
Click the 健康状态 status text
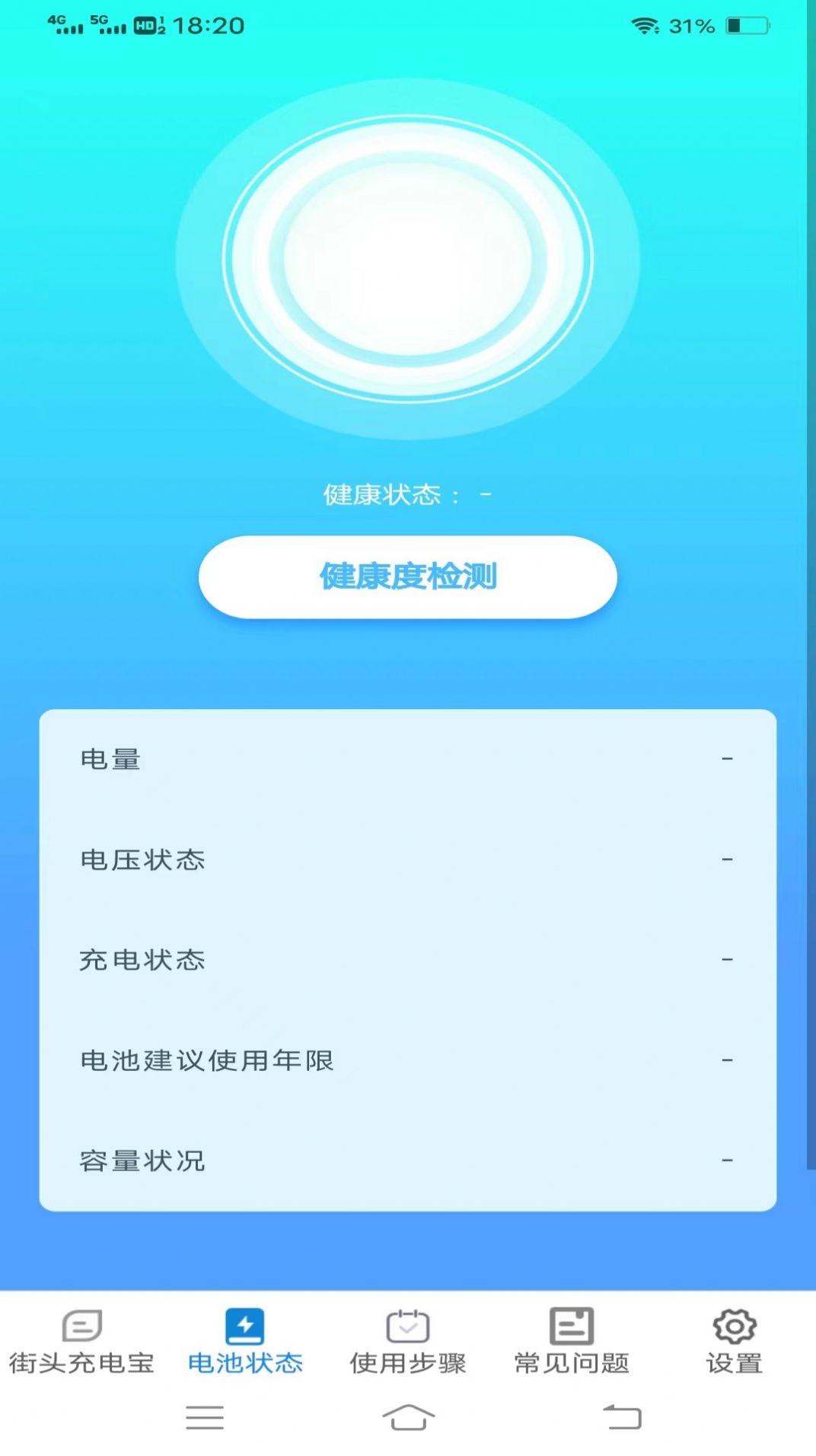408,493
